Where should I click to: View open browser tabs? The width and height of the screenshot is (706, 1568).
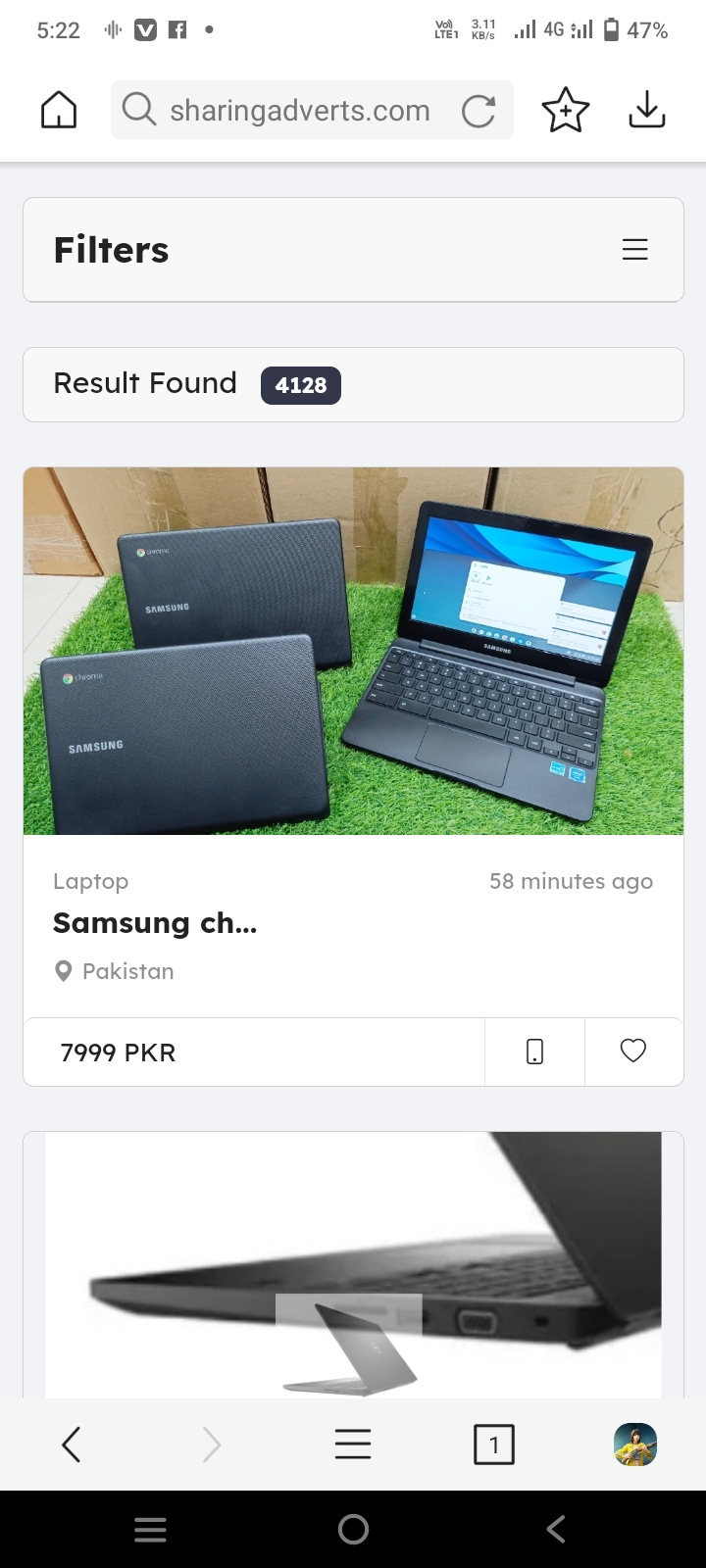click(x=493, y=1445)
